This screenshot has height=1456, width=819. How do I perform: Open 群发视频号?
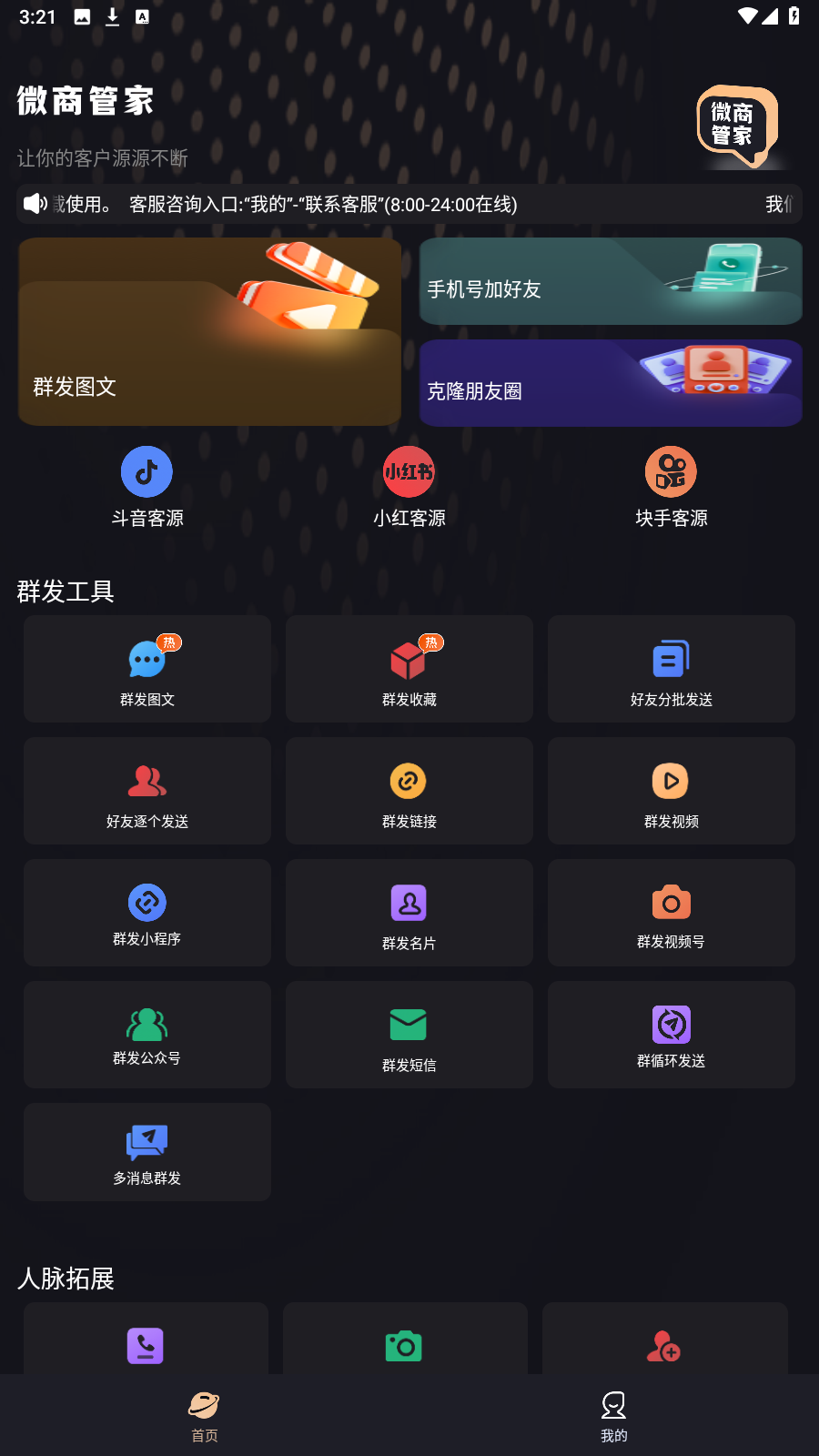(x=671, y=914)
